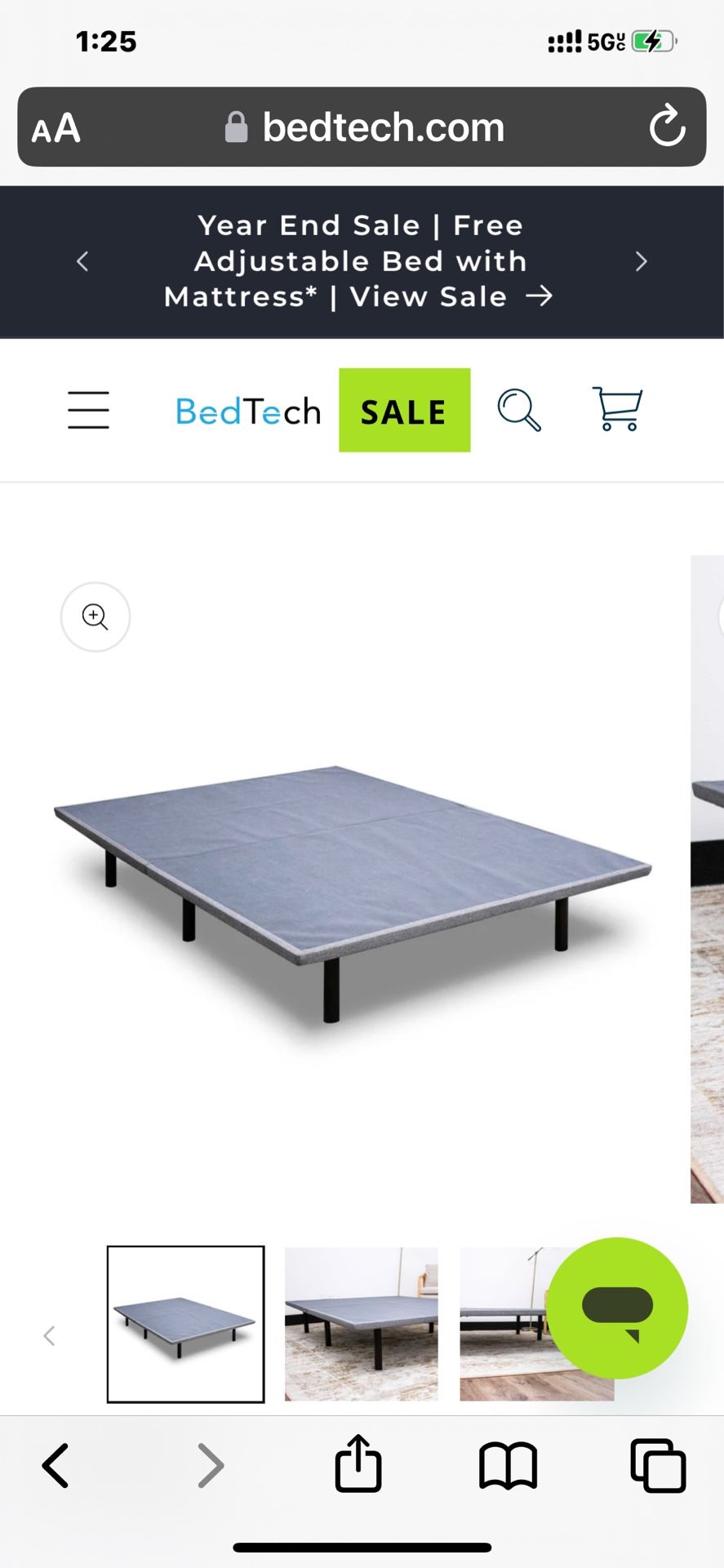This screenshot has height=1568, width=724.
Task: Tap the green SALE button
Action: (404, 410)
